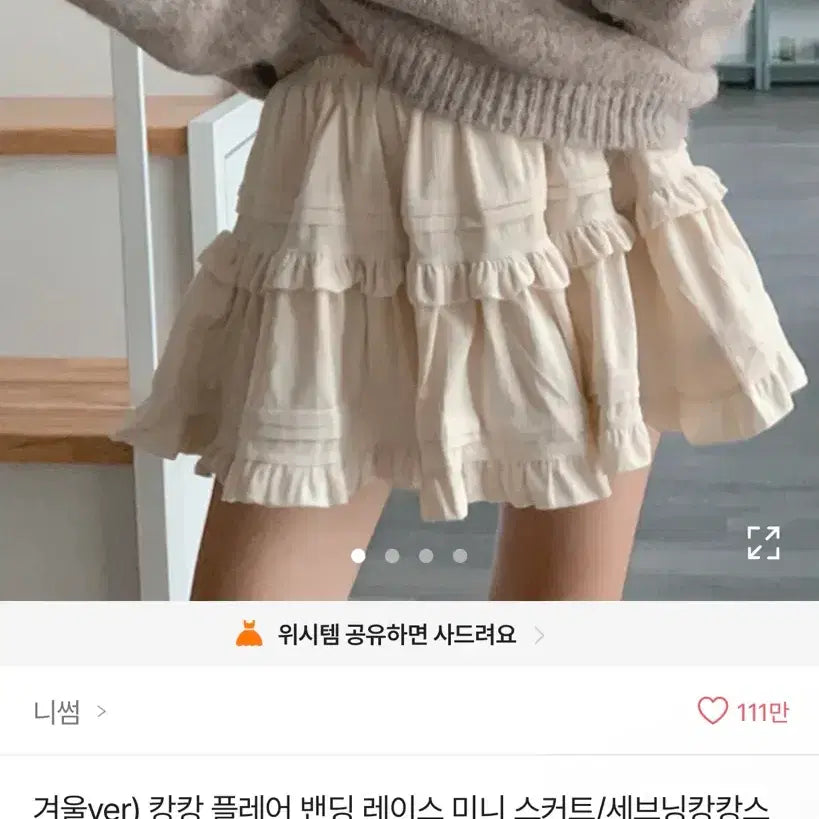This screenshot has width=819, height=819.
Task: Like this product with the heart icon
Action: click(712, 711)
